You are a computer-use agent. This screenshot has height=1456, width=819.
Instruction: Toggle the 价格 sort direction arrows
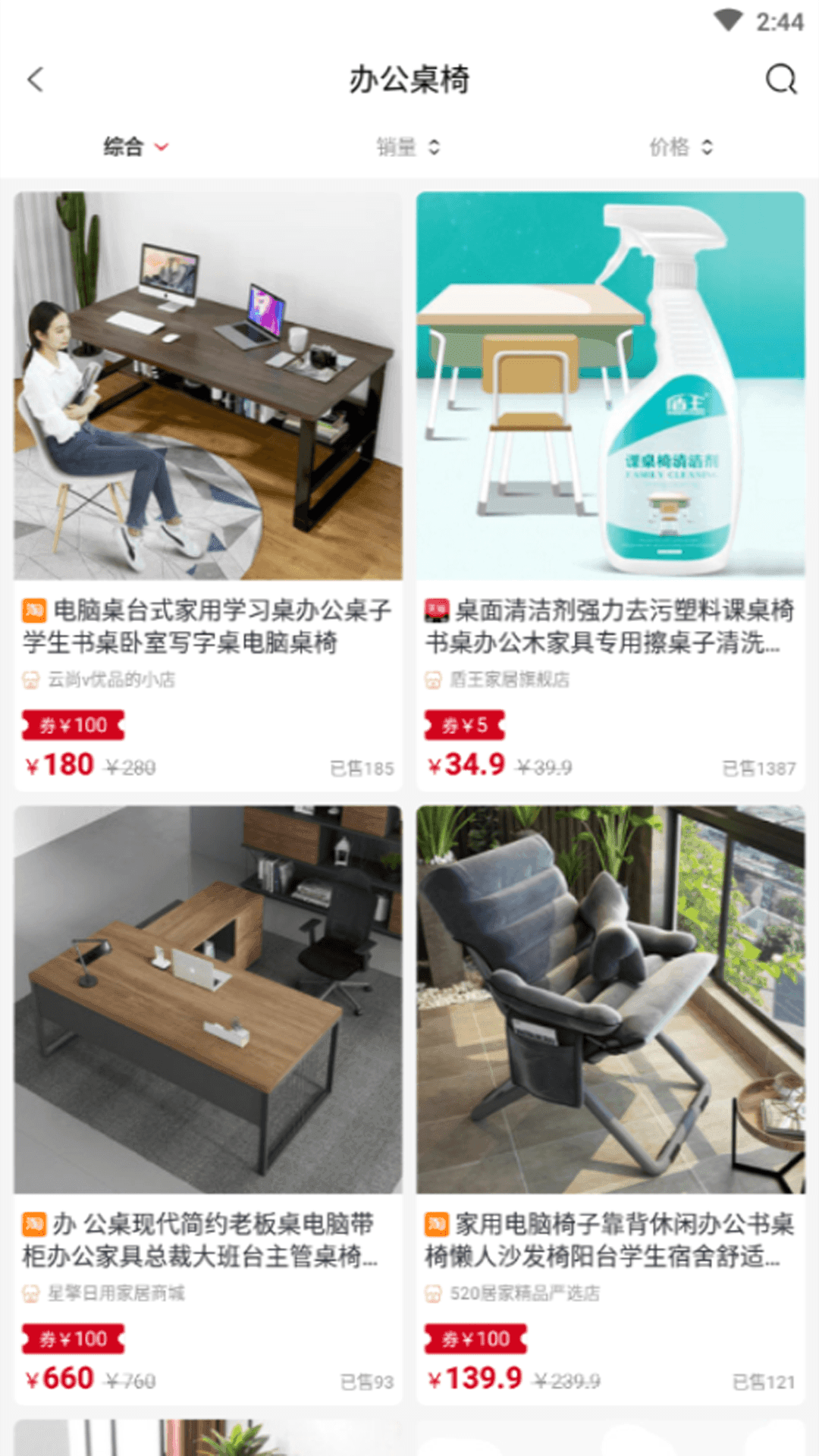tap(709, 149)
